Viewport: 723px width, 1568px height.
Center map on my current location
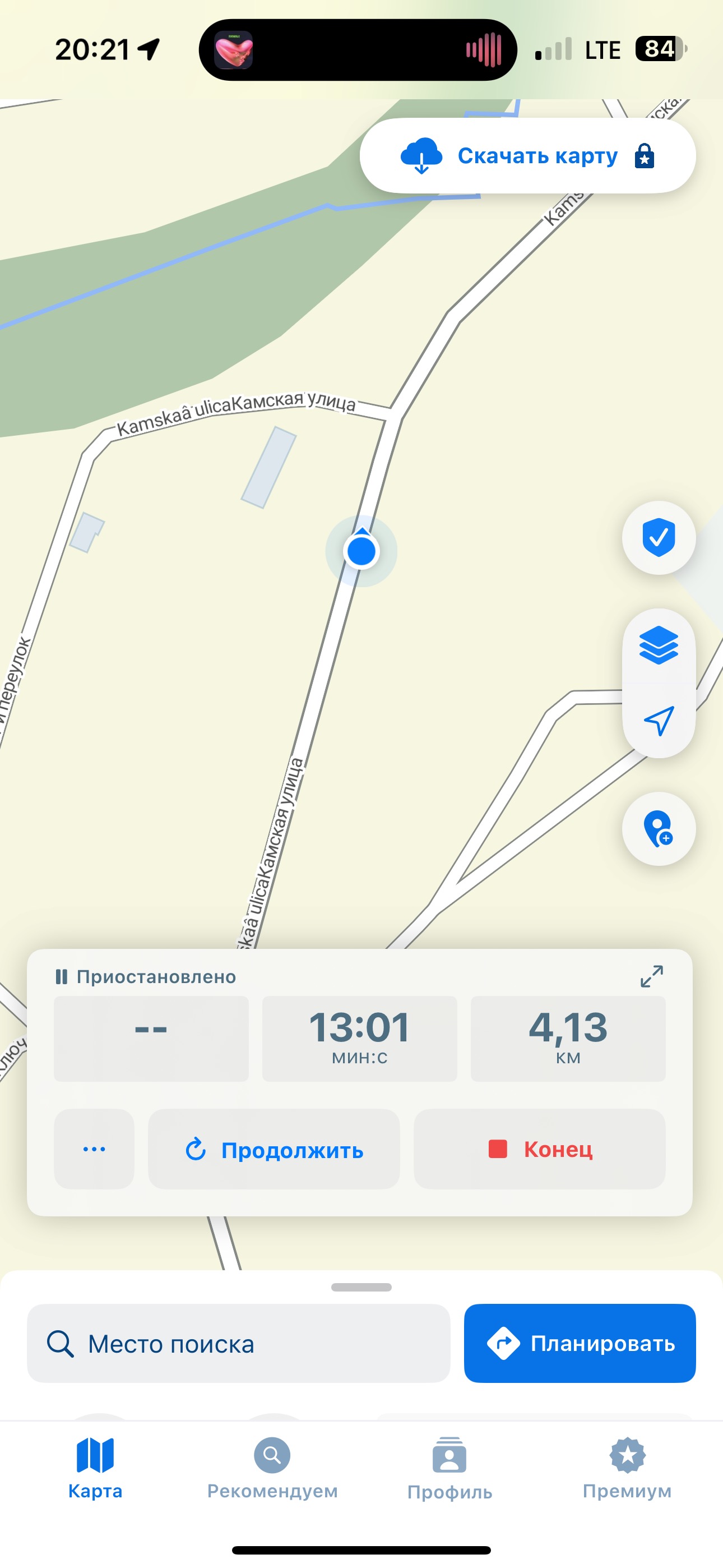tap(659, 721)
